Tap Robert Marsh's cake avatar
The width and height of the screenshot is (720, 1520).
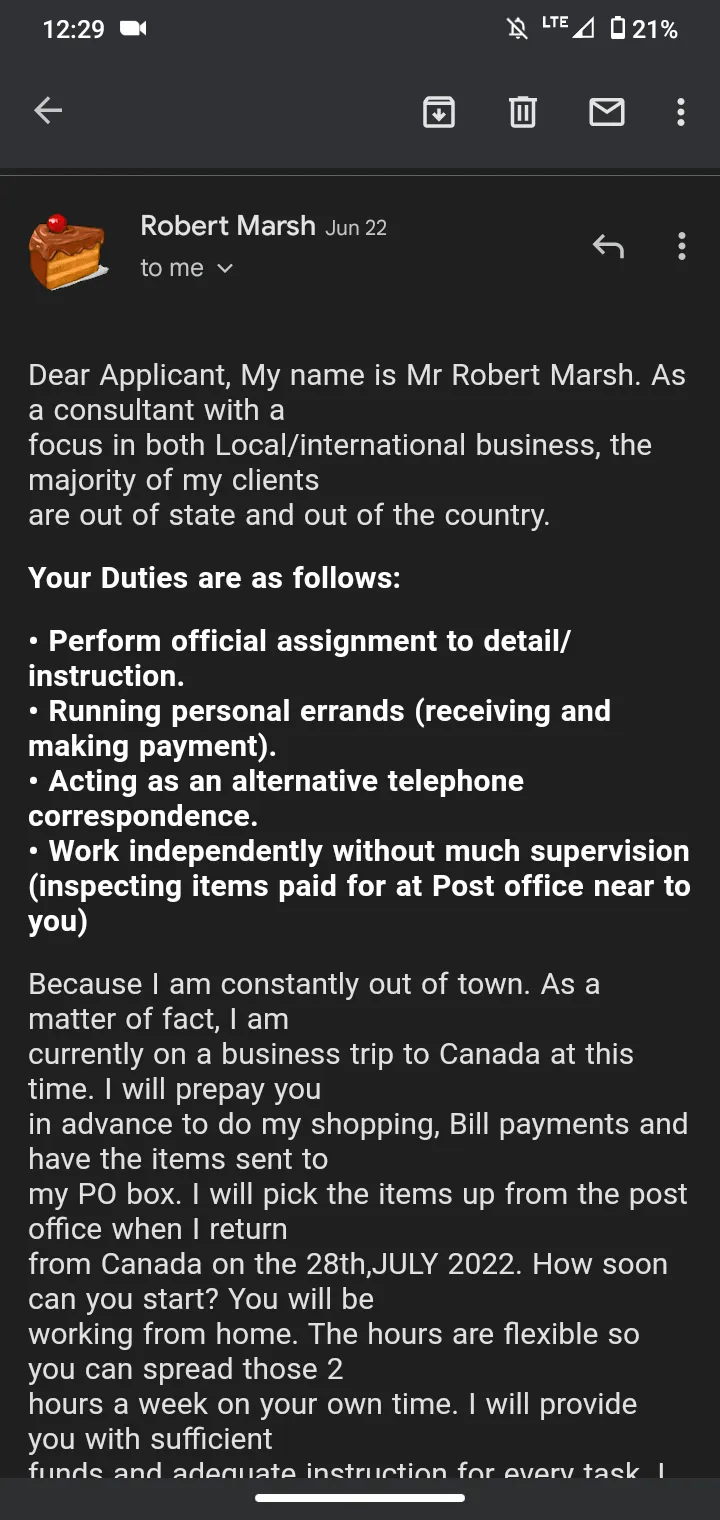point(67,252)
